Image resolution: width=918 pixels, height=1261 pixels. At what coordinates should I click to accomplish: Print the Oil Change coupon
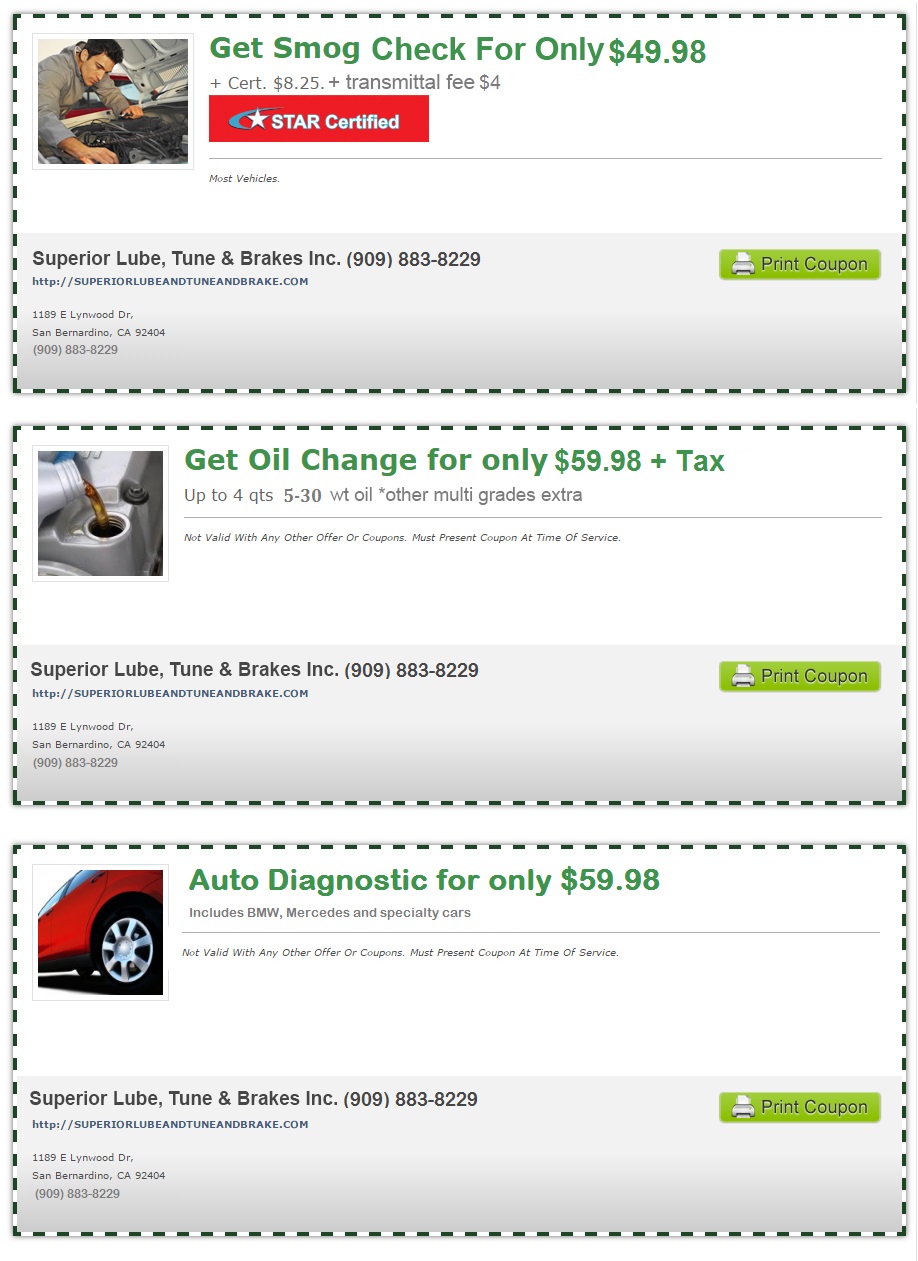799,676
